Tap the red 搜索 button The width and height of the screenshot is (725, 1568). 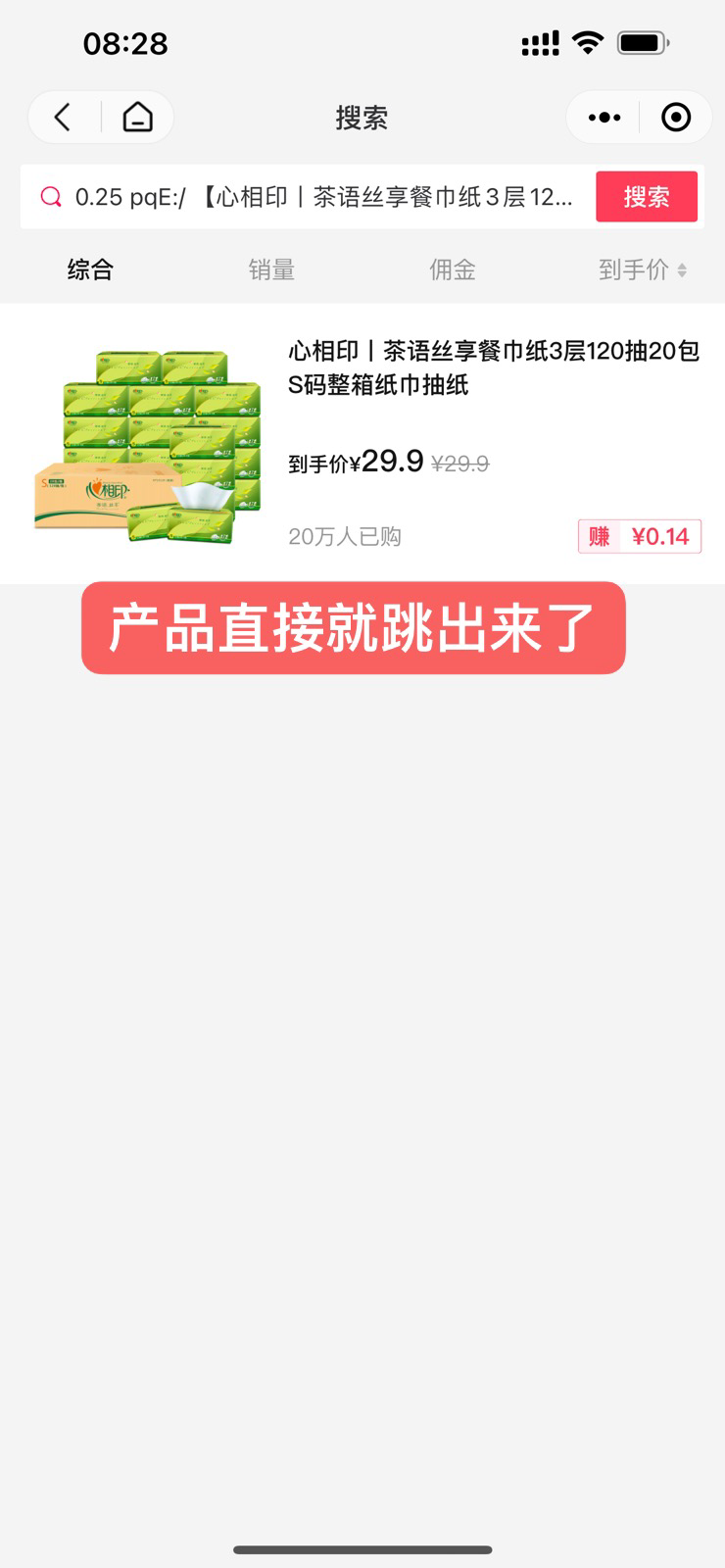(647, 197)
